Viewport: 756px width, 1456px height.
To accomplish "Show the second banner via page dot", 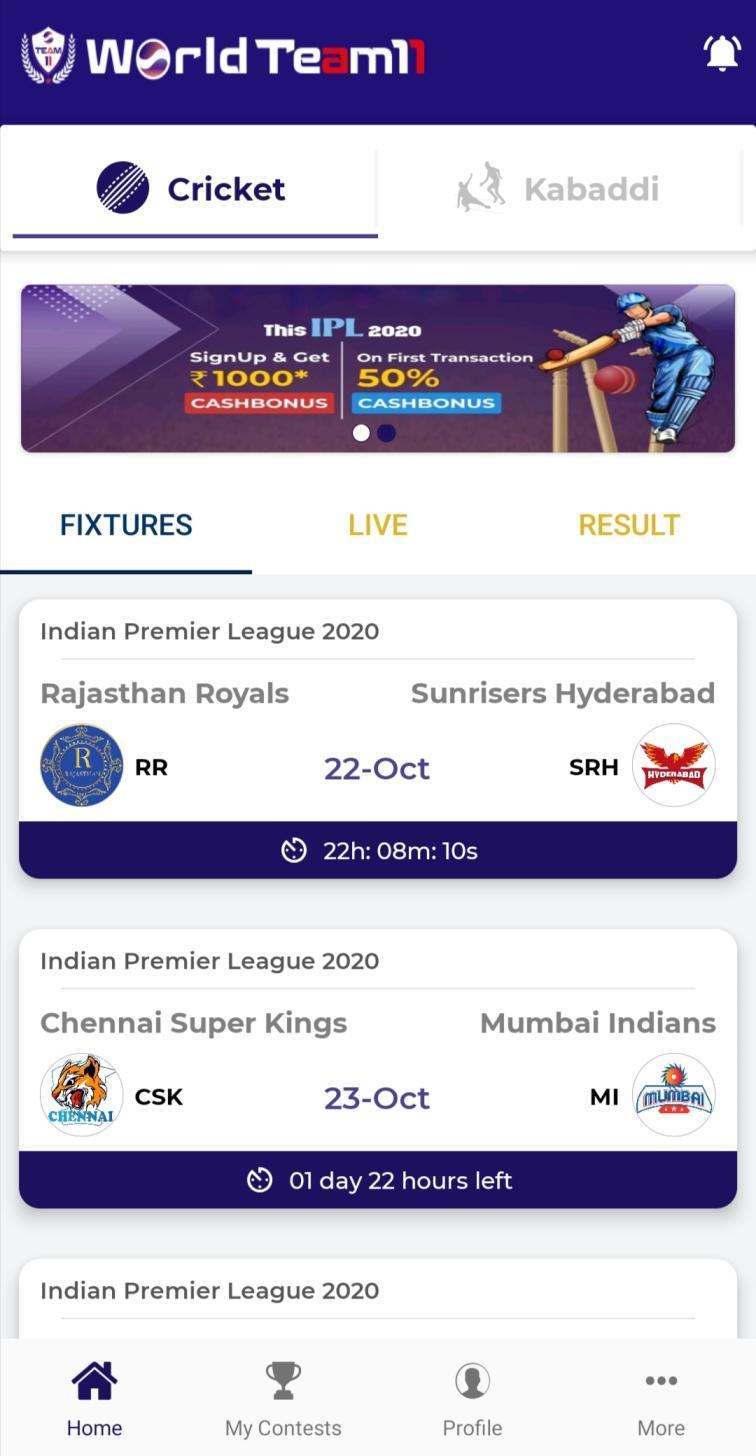I will pyautogui.click(x=387, y=433).
